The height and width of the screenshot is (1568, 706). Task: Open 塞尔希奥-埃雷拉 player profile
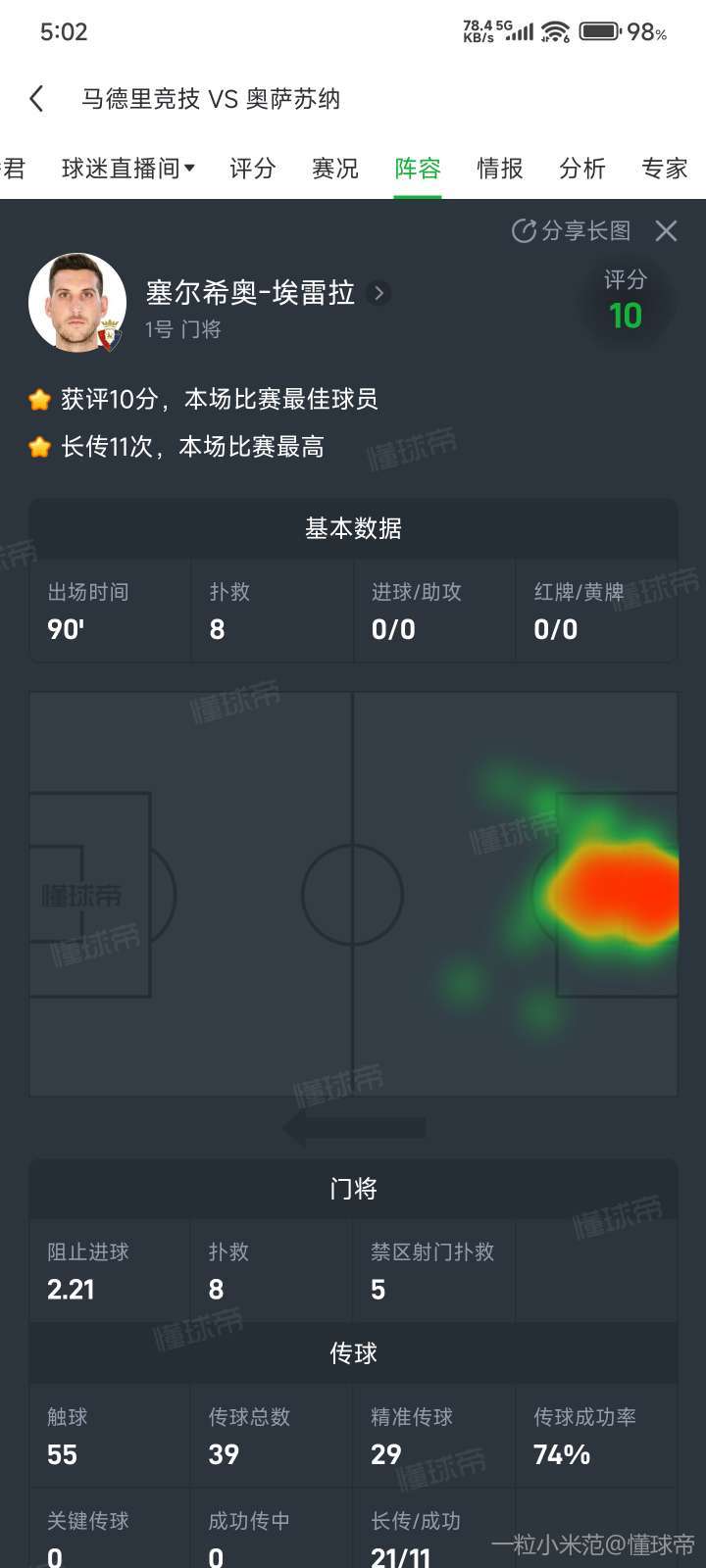click(x=266, y=293)
